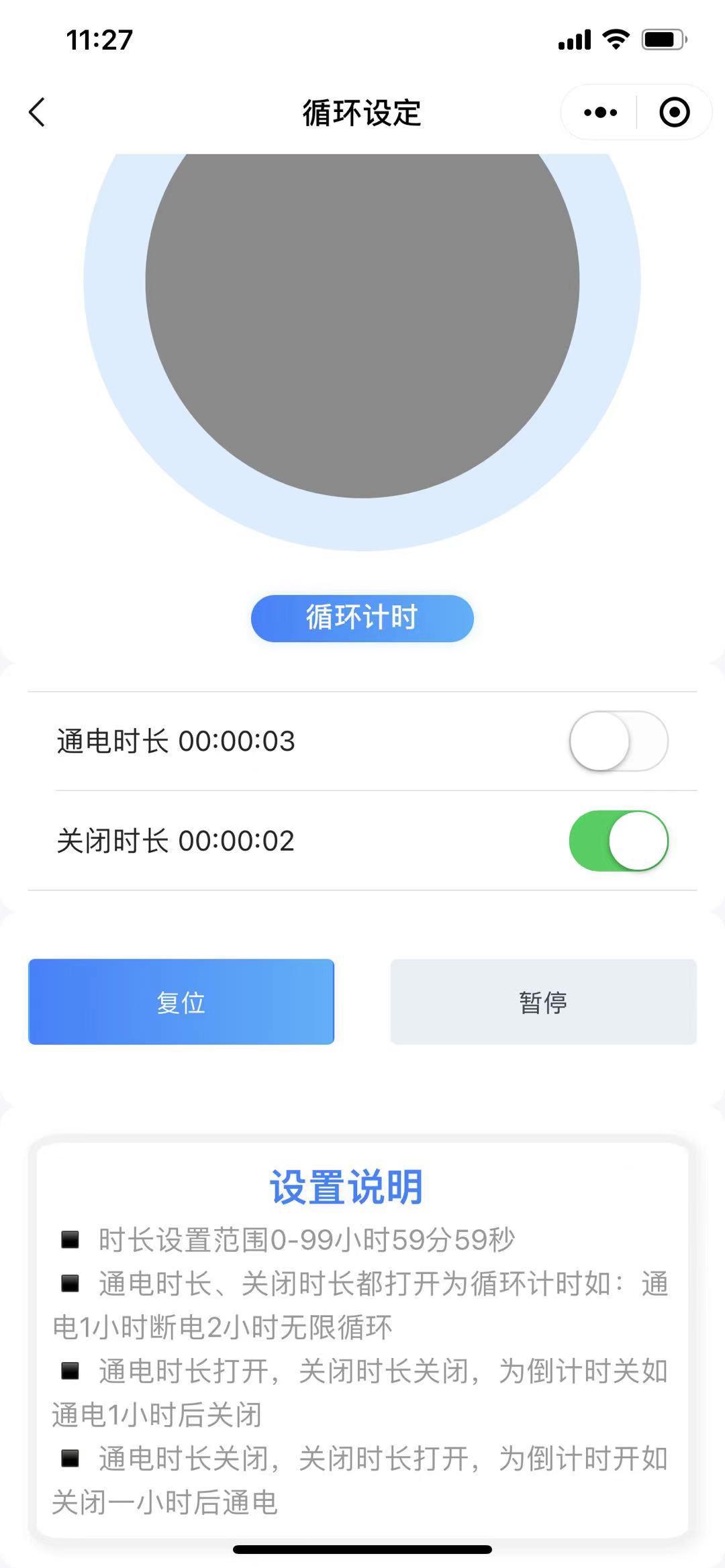725x1568 pixels.
Task: Toggle 关闭时长 00:00:02 setting off
Action: click(618, 841)
